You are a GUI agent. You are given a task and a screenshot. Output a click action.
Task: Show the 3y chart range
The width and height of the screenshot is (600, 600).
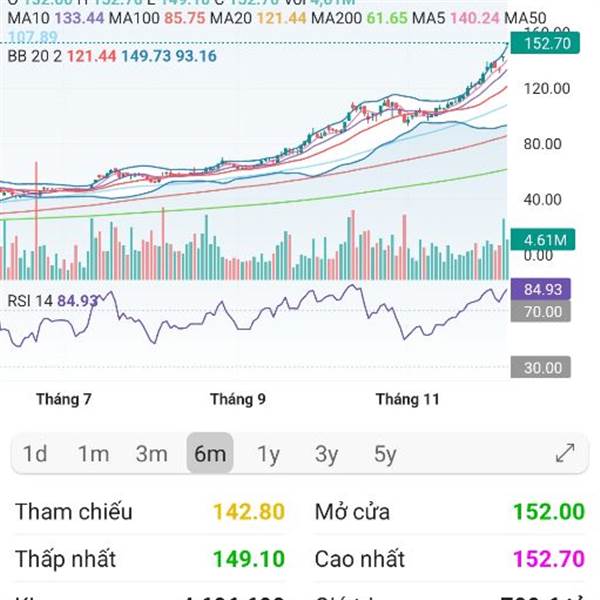coord(327,454)
